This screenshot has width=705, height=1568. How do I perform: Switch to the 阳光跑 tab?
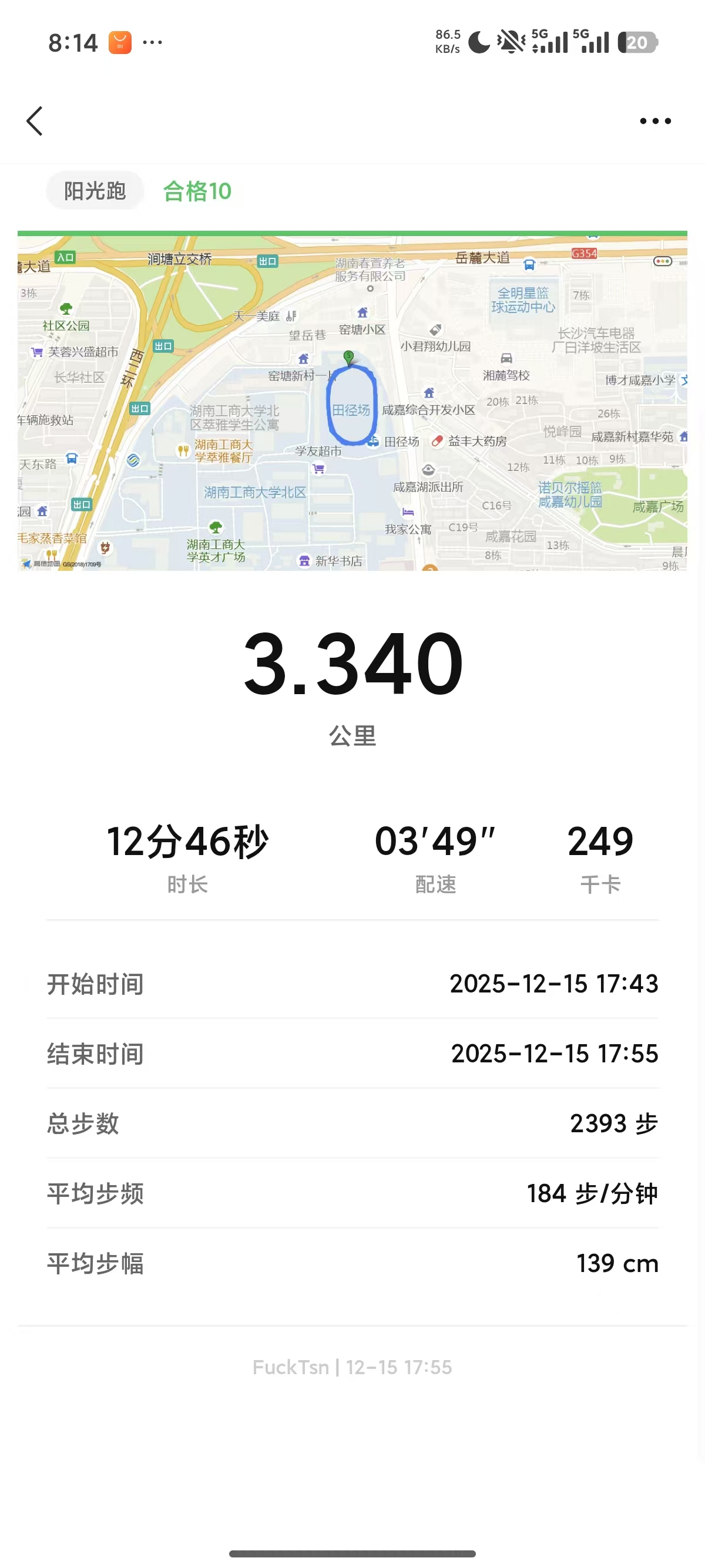95,190
